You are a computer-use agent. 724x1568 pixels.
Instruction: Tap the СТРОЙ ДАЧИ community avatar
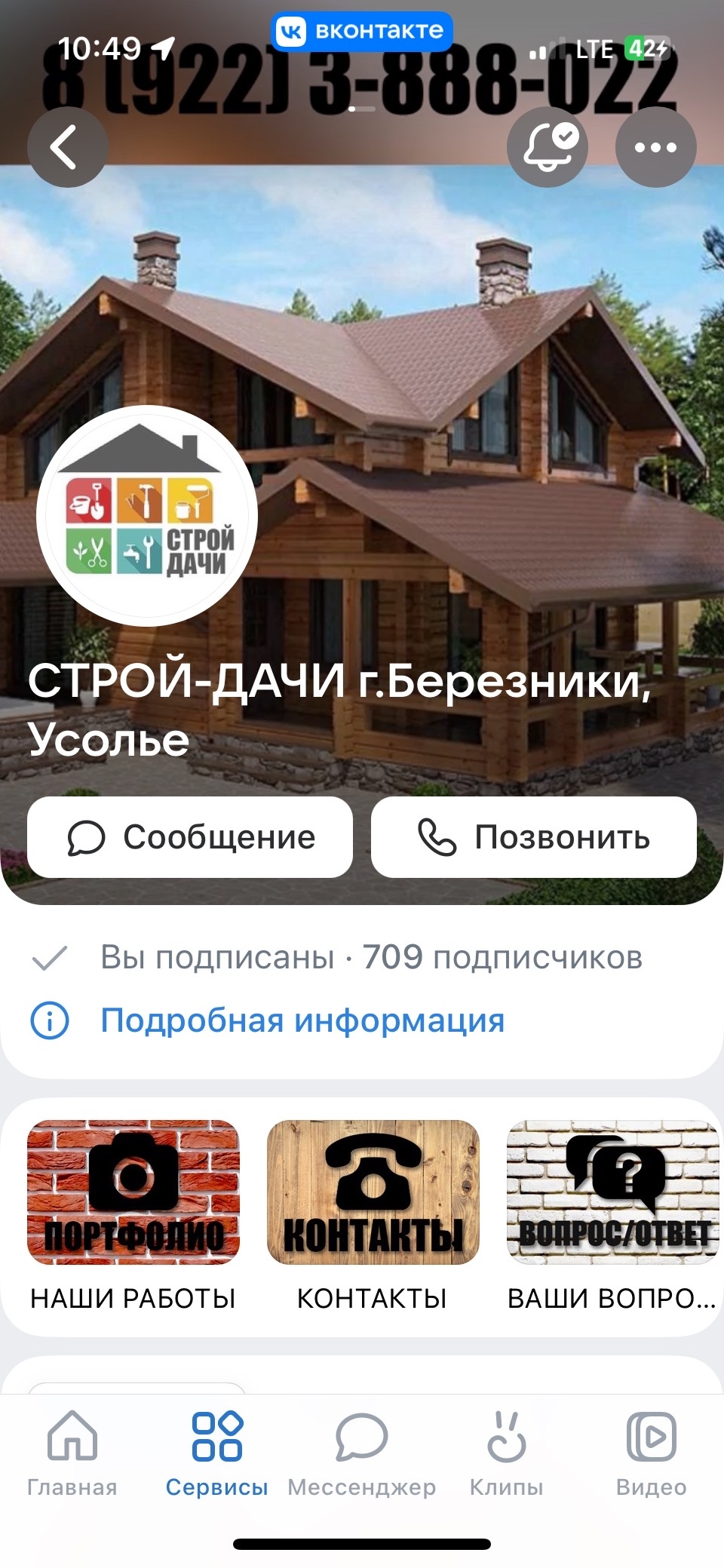point(147,516)
